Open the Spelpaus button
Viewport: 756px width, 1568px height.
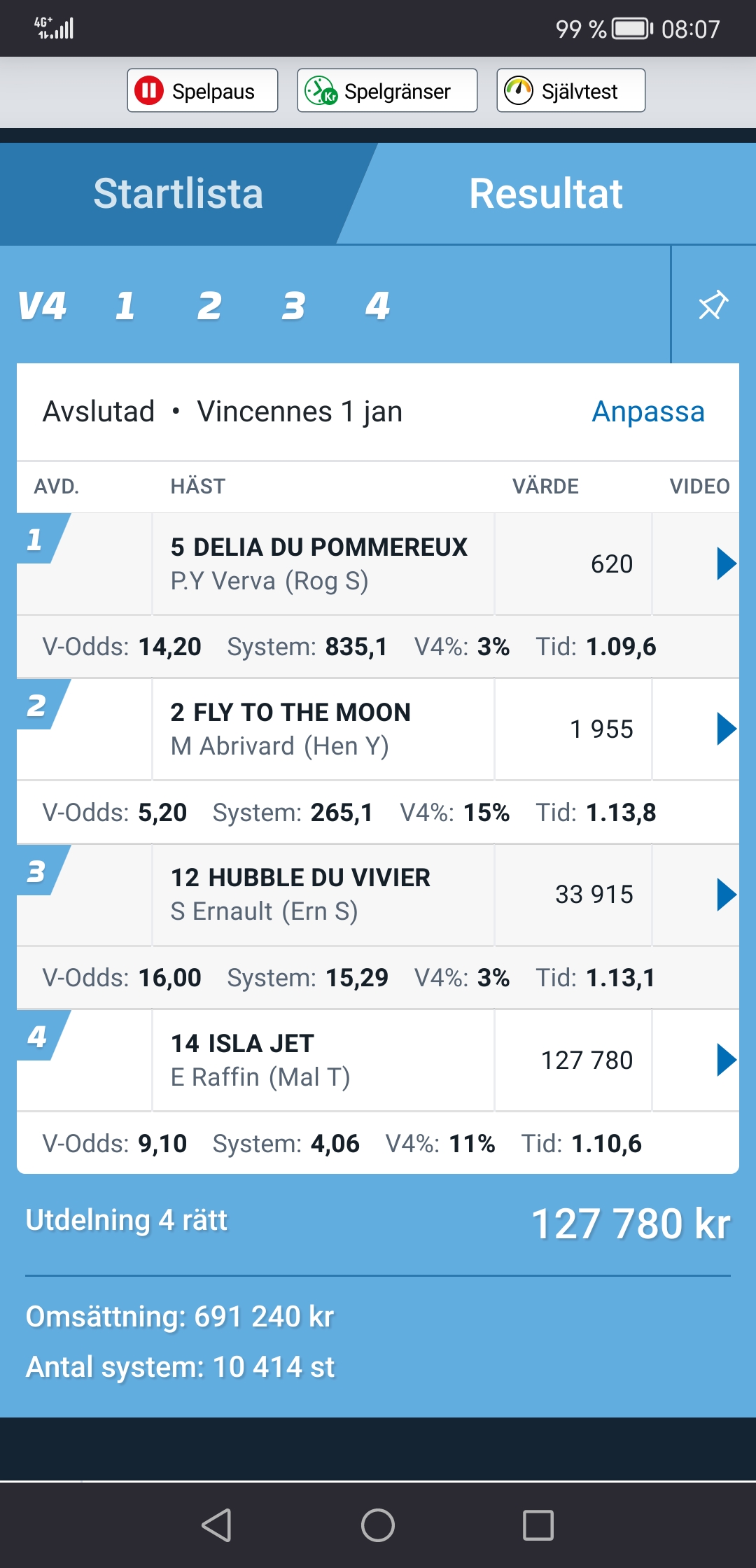(202, 90)
